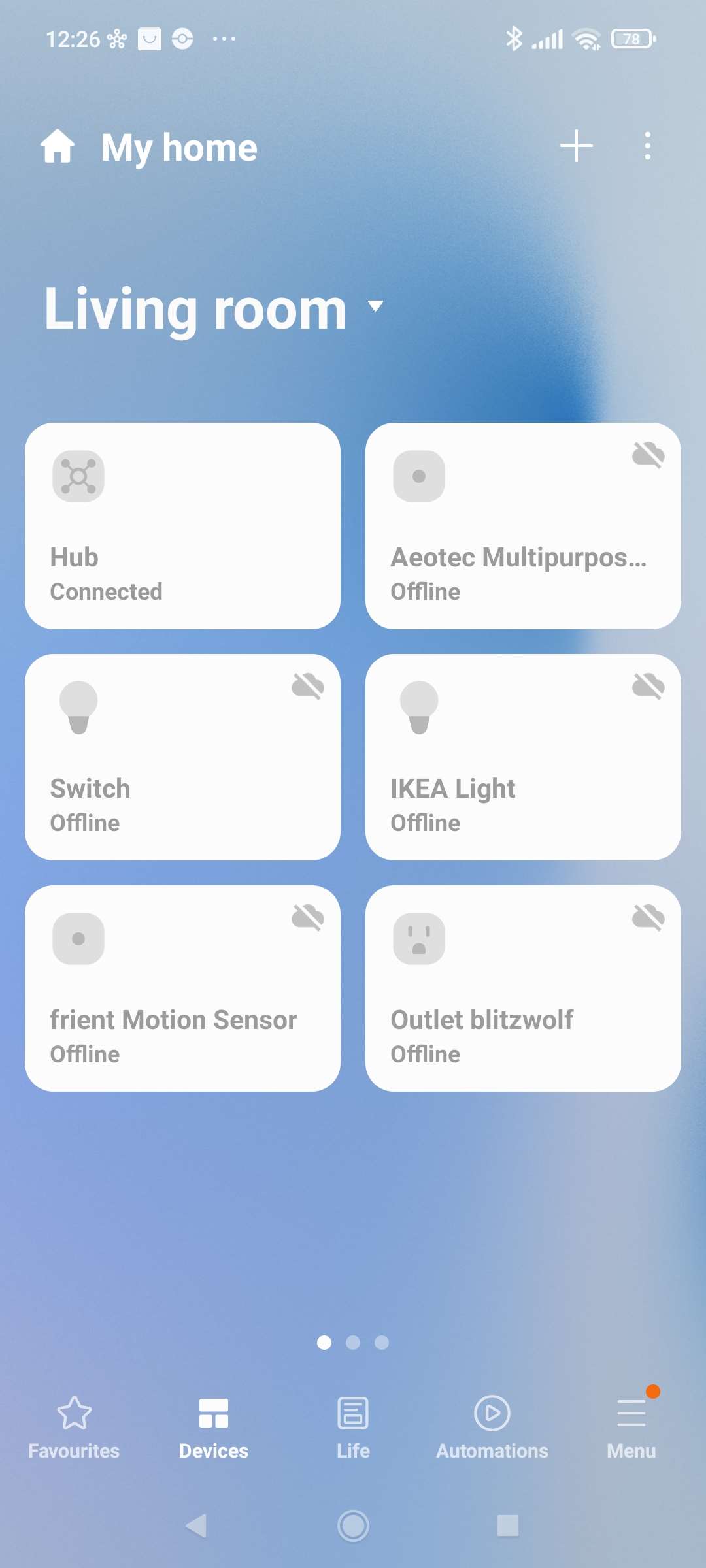Open the Outlet blitzwolf card
This screenshot has width=706, height=1568.
[522, 988]
